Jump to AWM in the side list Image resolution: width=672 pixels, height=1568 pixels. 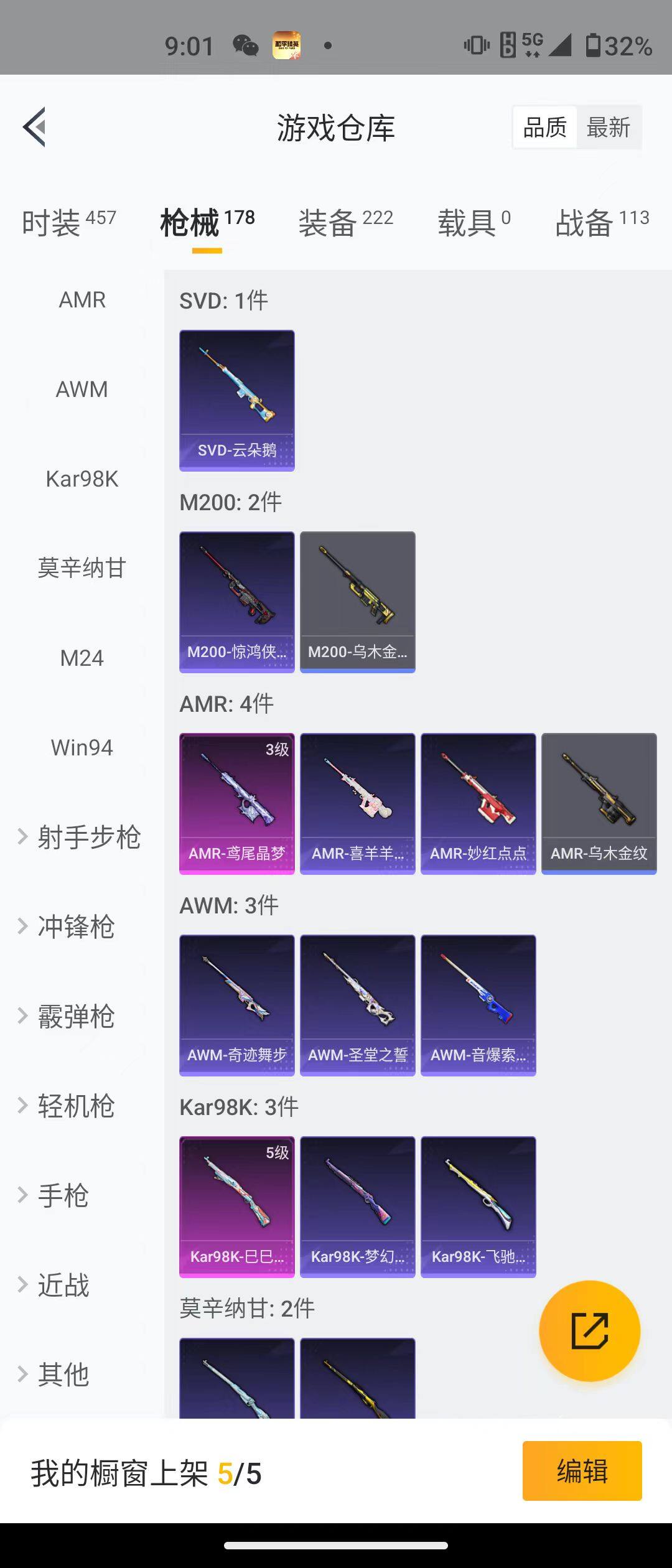pos(82,390)
